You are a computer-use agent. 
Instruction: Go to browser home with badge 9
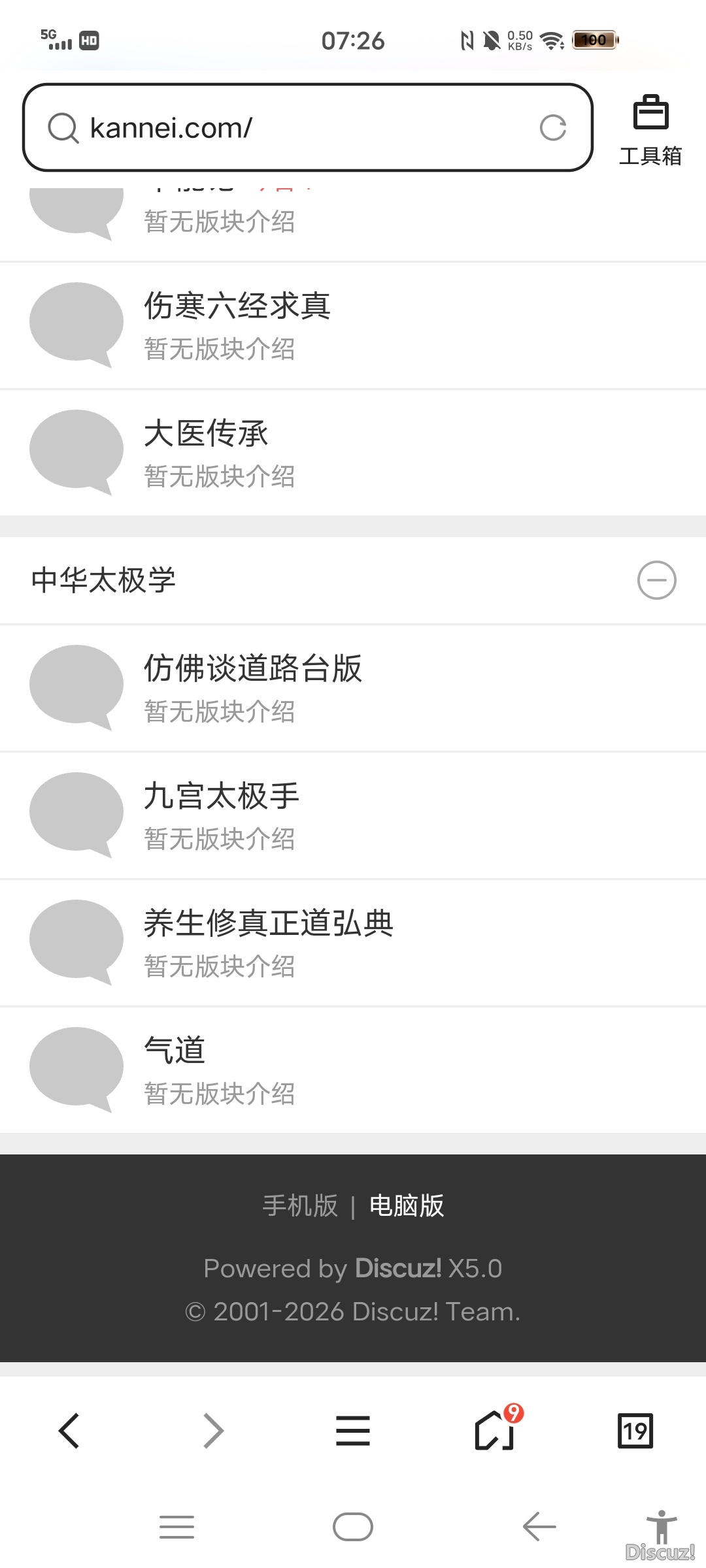coord(494,1431)
